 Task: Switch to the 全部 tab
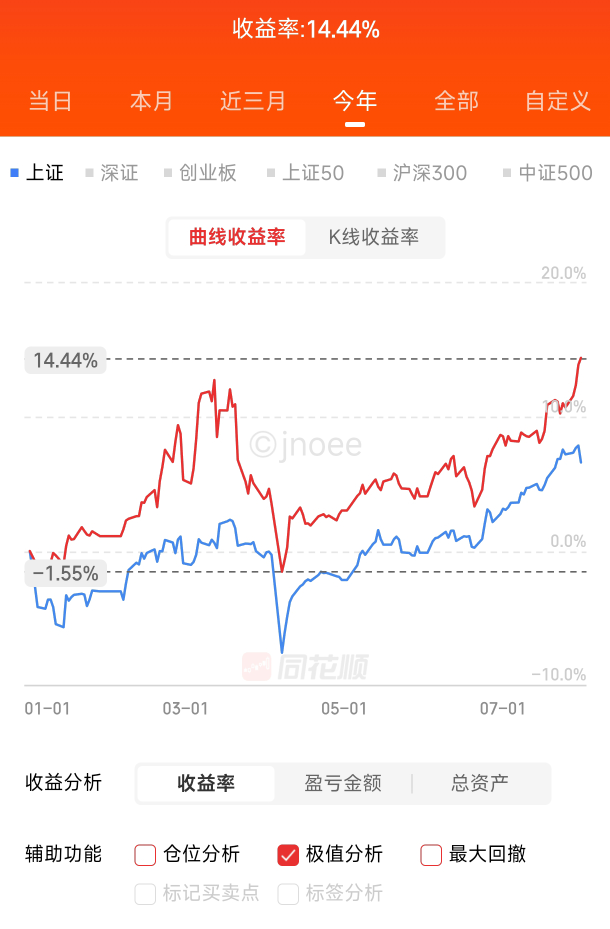457,101
